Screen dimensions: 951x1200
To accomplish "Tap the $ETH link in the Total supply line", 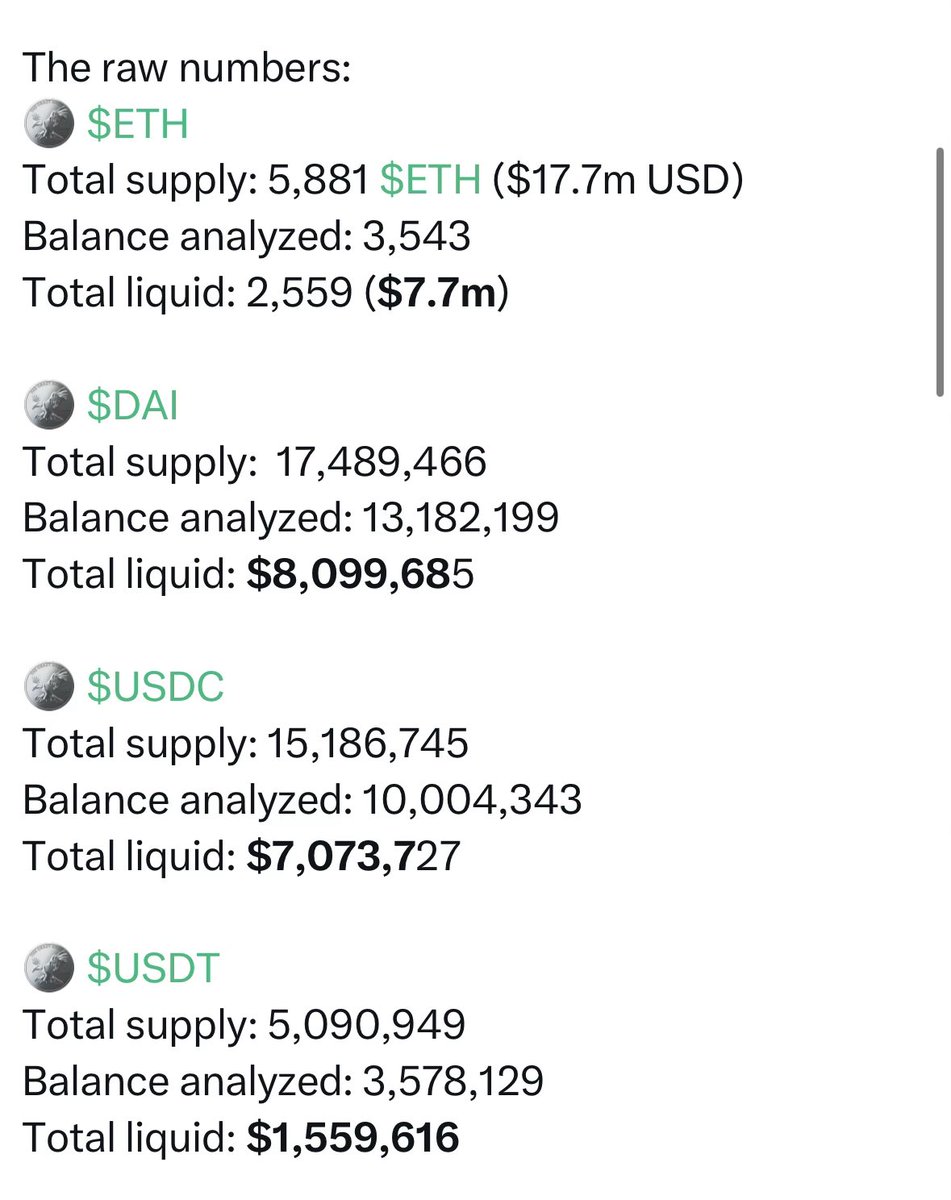I will point(431,181).
